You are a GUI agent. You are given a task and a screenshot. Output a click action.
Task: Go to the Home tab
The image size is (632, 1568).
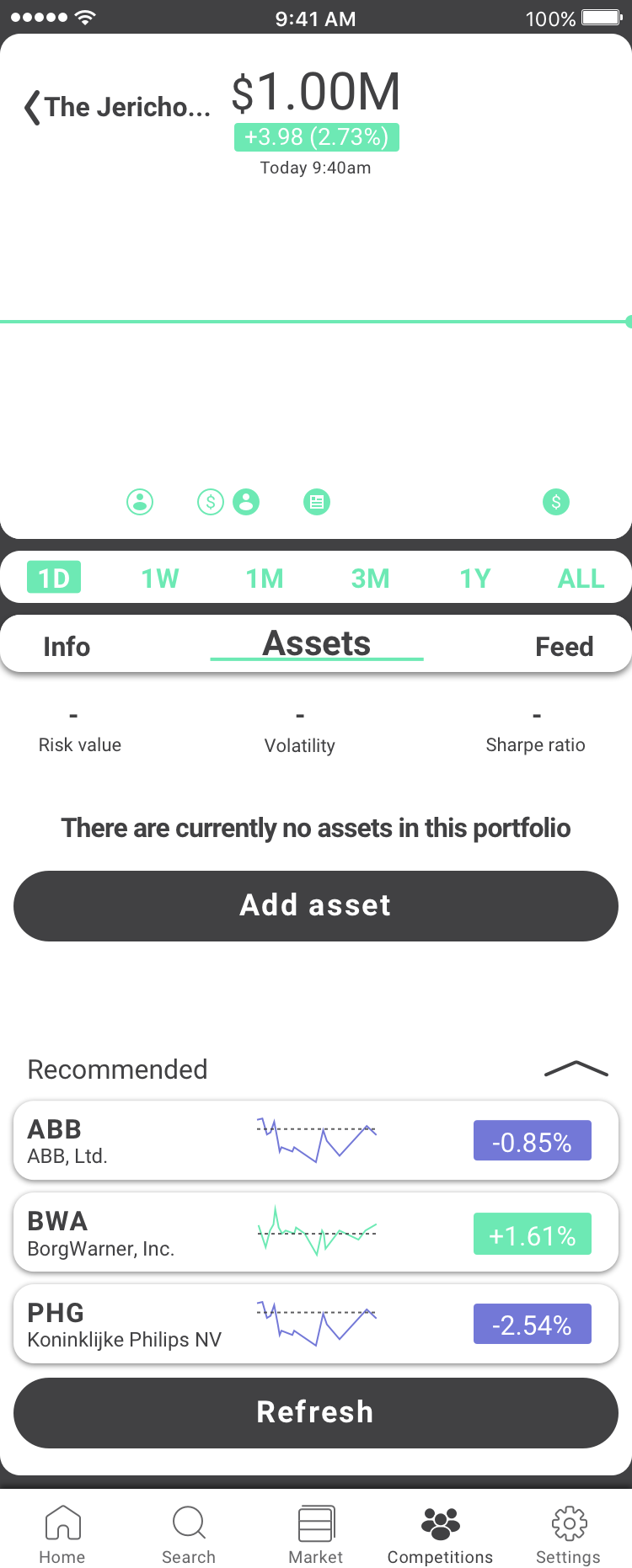[x=62, y=1534]
